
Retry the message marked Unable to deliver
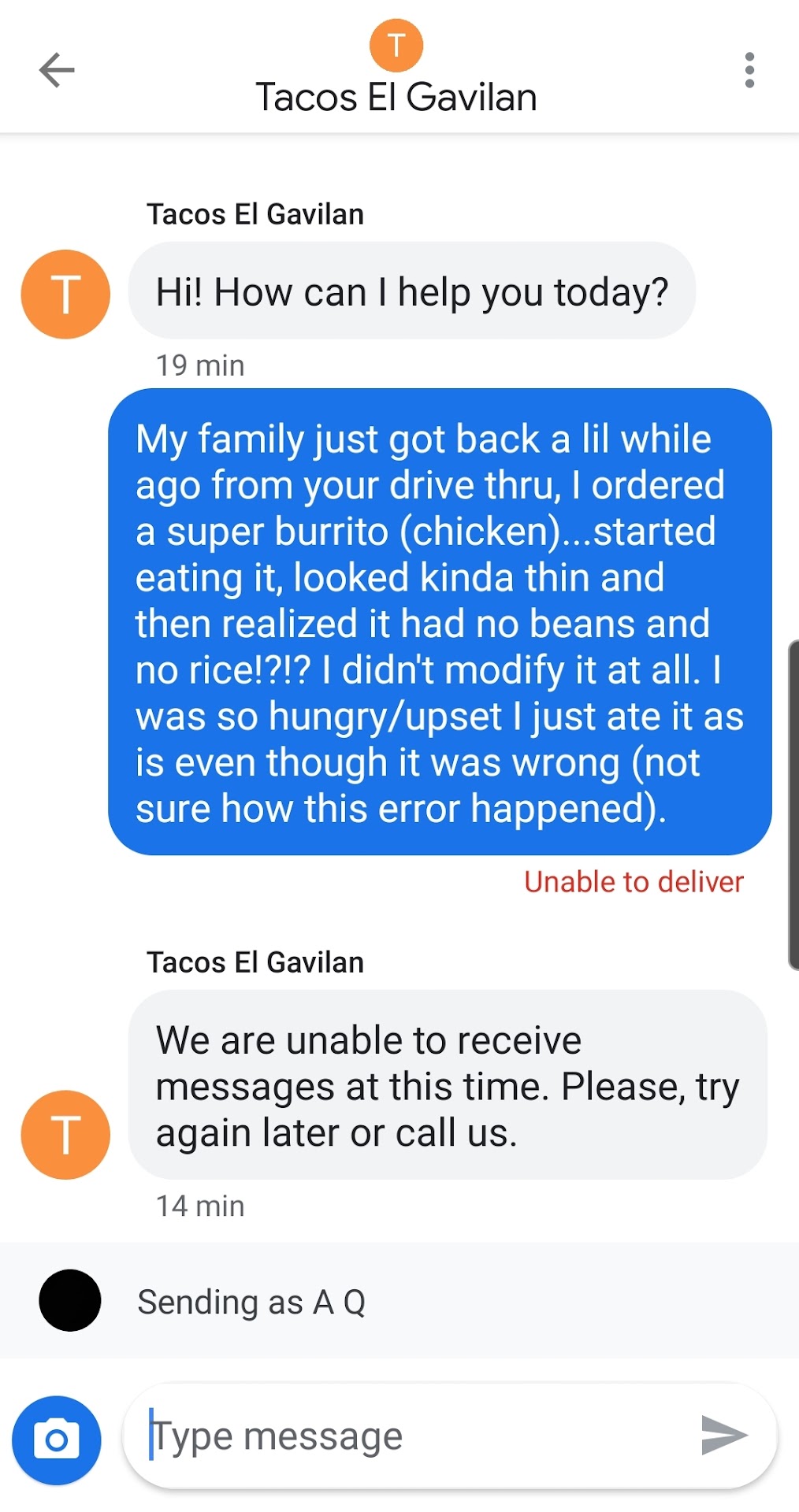[634, 882]
